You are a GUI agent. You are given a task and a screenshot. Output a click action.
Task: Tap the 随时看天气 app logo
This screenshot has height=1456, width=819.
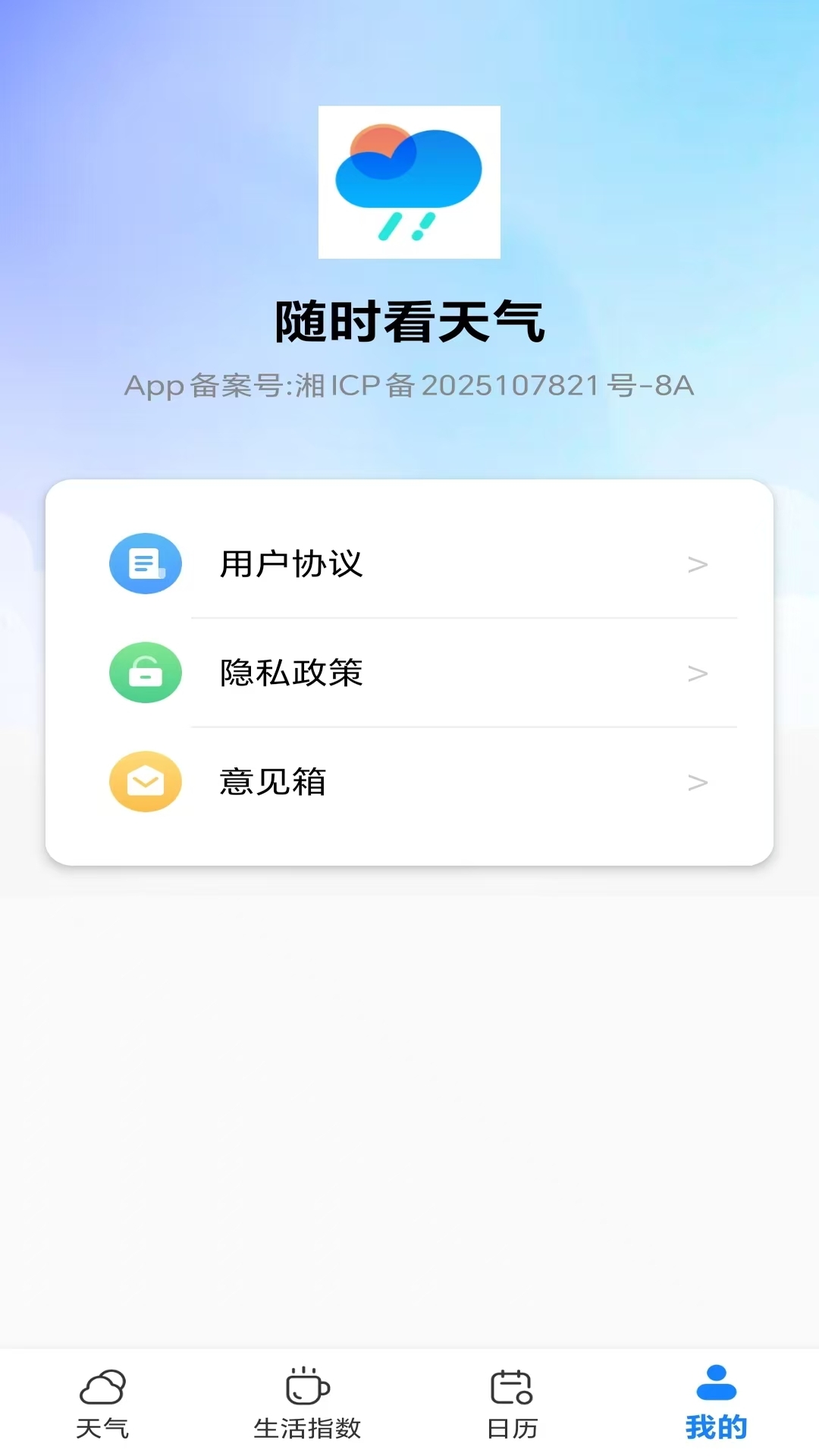point(409,183)
